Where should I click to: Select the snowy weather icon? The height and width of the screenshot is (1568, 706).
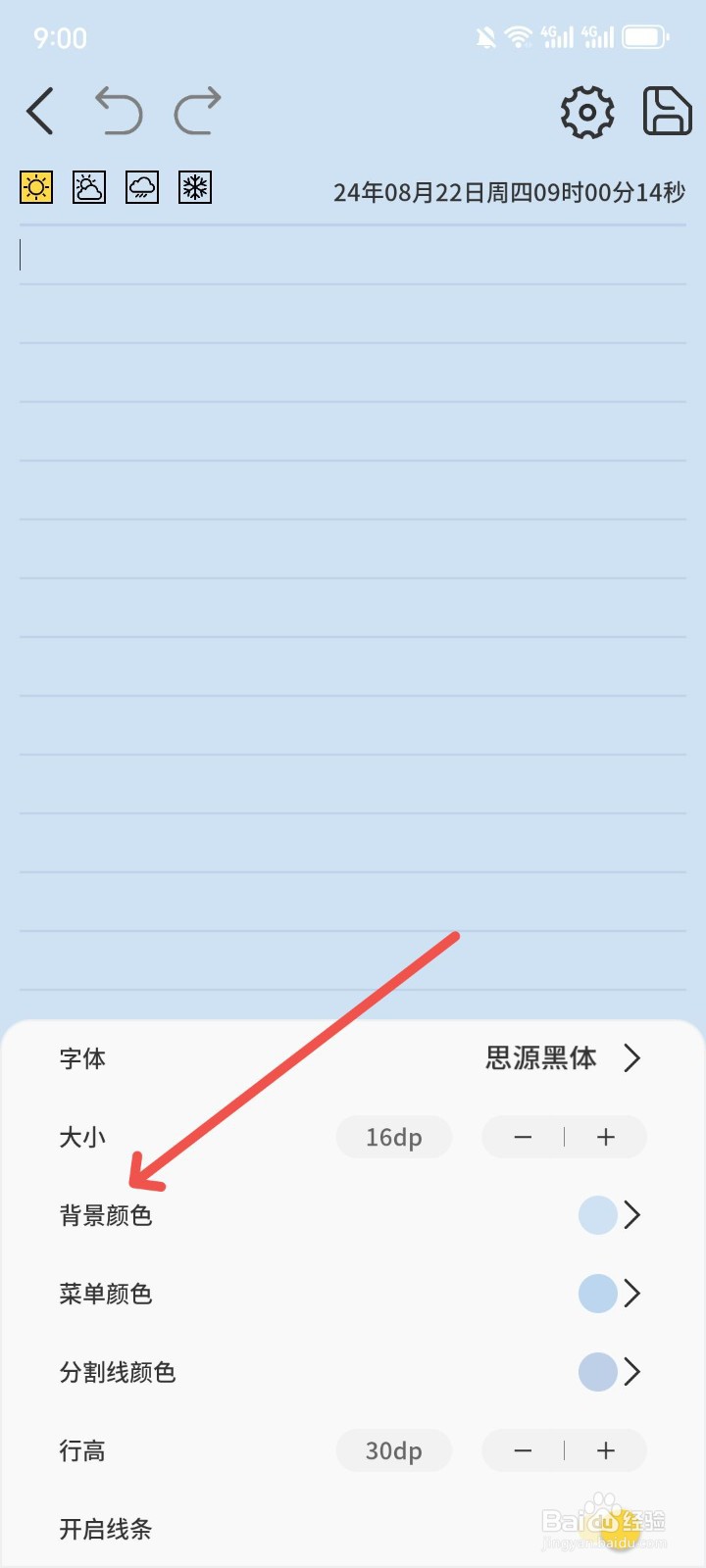tap(193, 186)
